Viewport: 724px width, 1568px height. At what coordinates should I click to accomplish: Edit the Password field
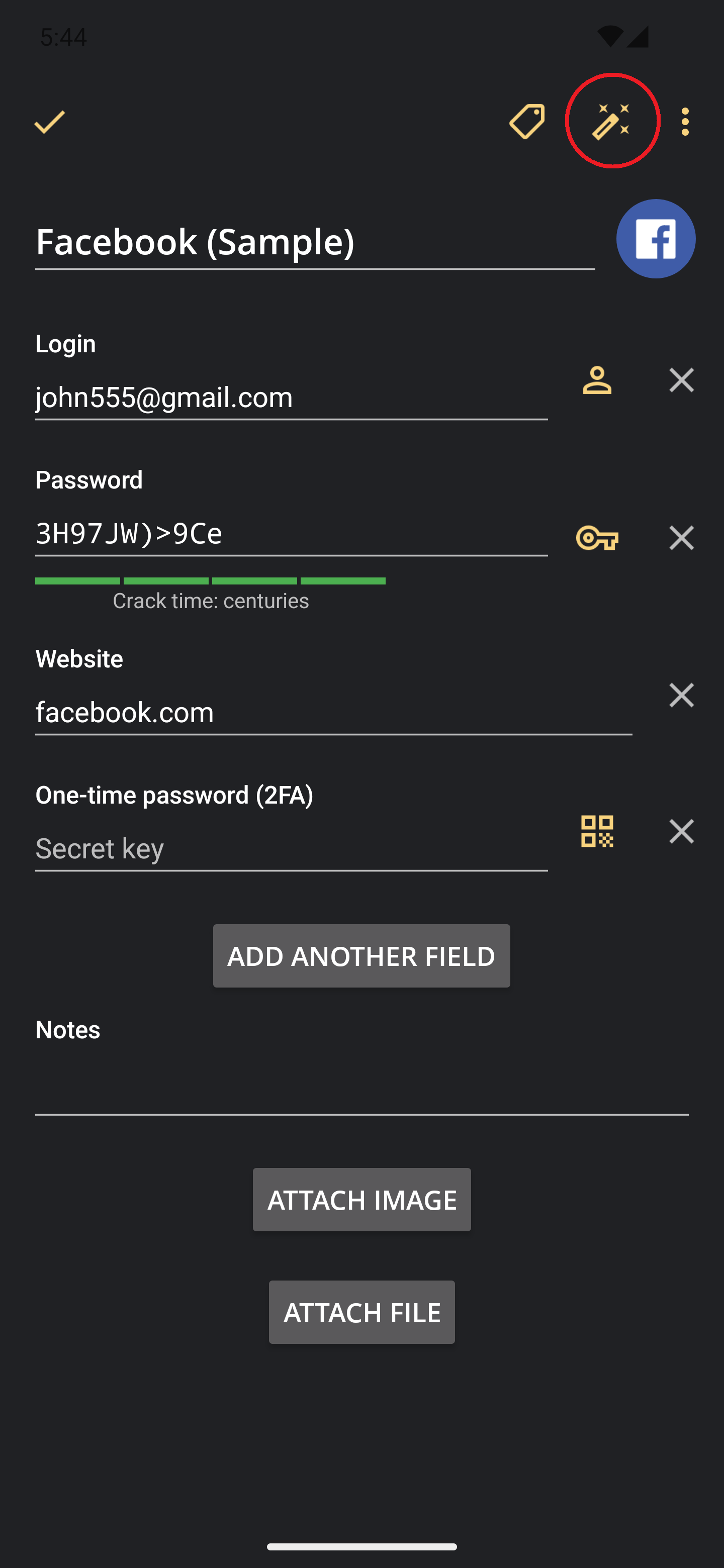[292, 534]
